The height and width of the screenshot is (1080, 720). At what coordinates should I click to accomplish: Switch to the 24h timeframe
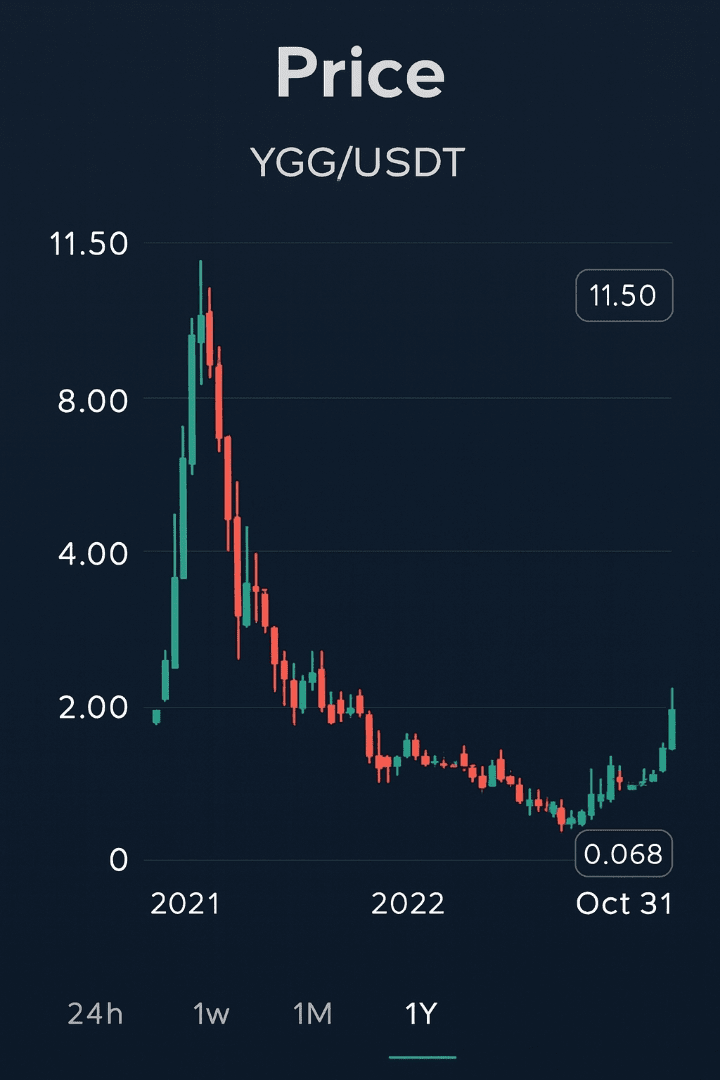[x=95, y=1014]
